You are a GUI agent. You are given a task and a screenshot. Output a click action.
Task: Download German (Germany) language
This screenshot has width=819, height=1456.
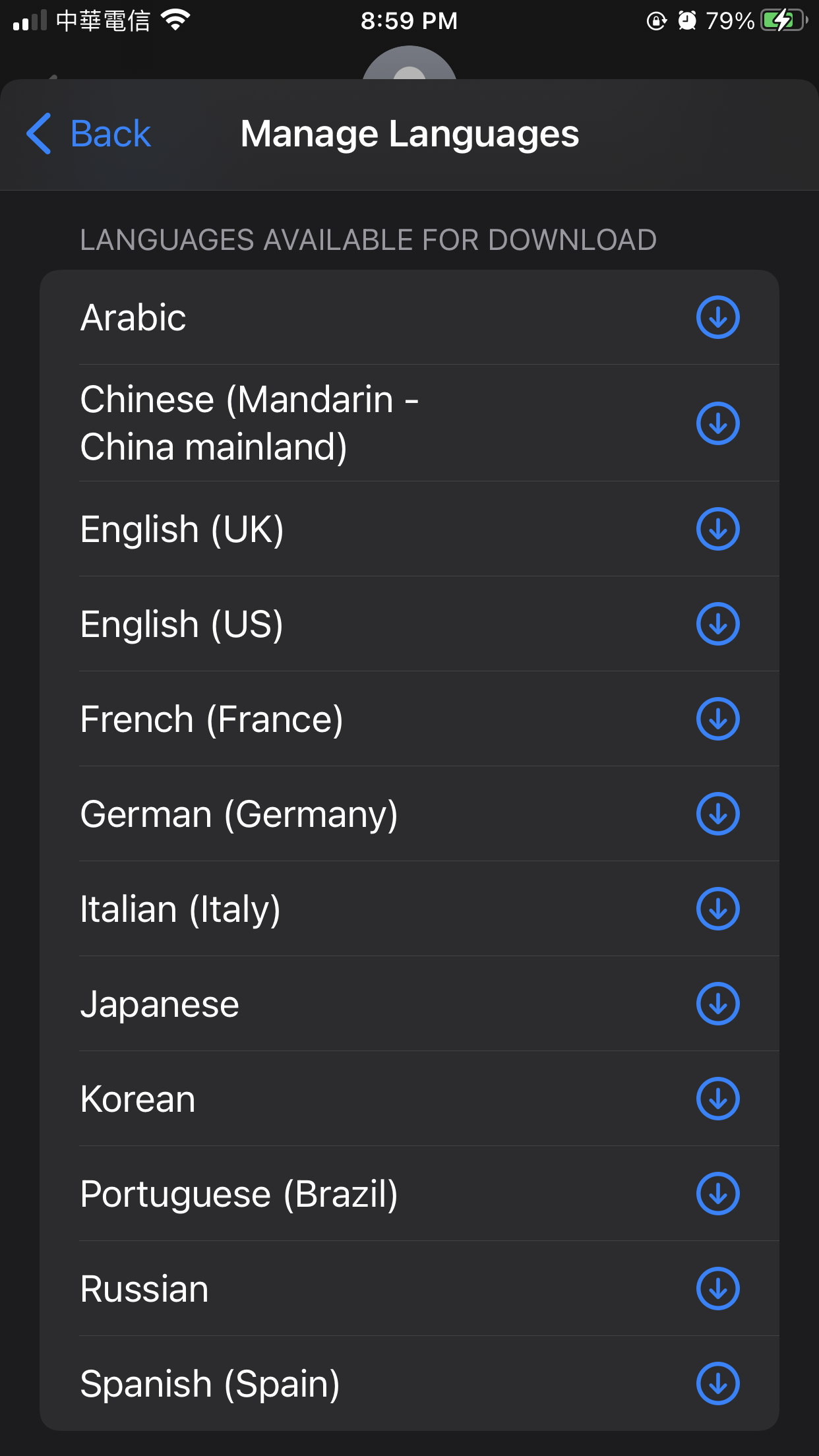click(x=717, y=814)
